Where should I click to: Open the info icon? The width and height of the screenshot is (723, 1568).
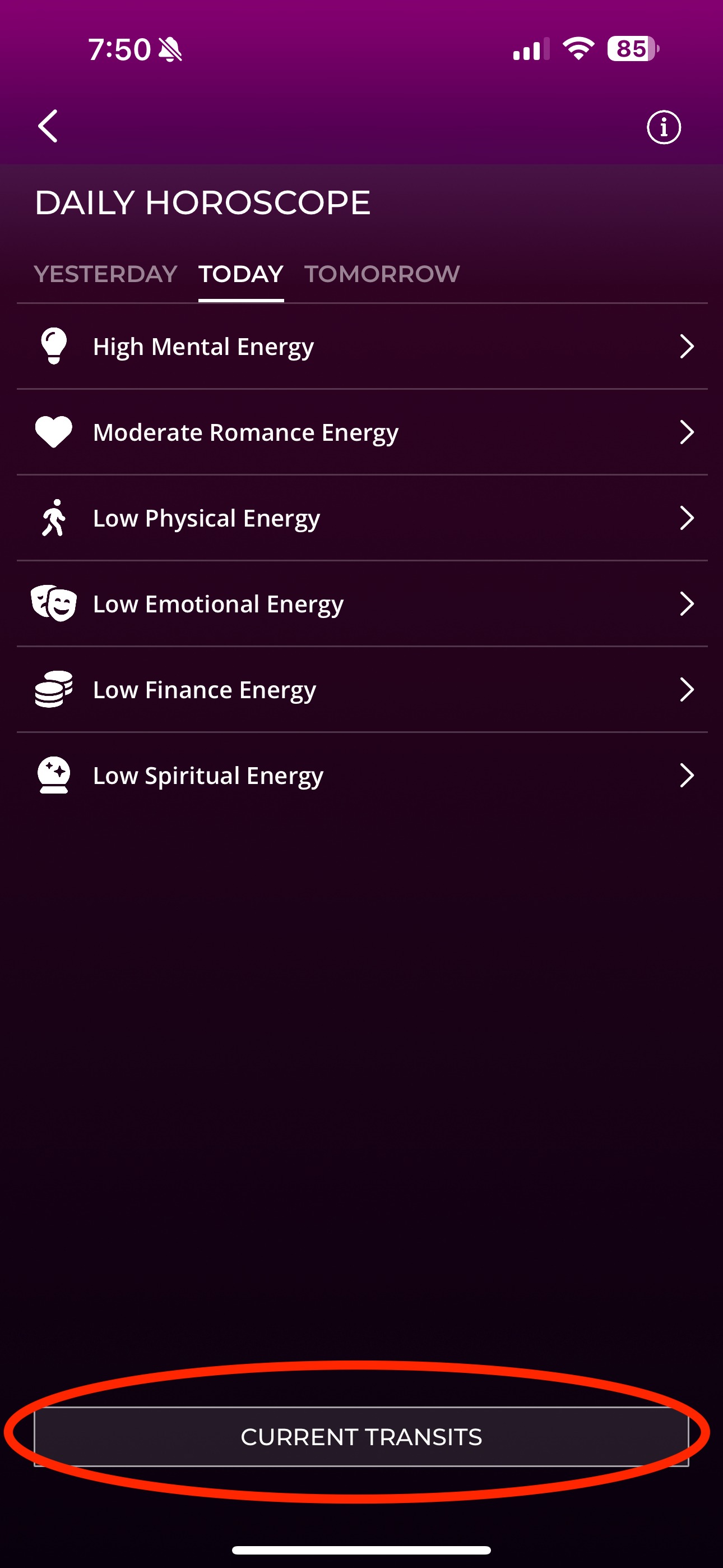662,127
